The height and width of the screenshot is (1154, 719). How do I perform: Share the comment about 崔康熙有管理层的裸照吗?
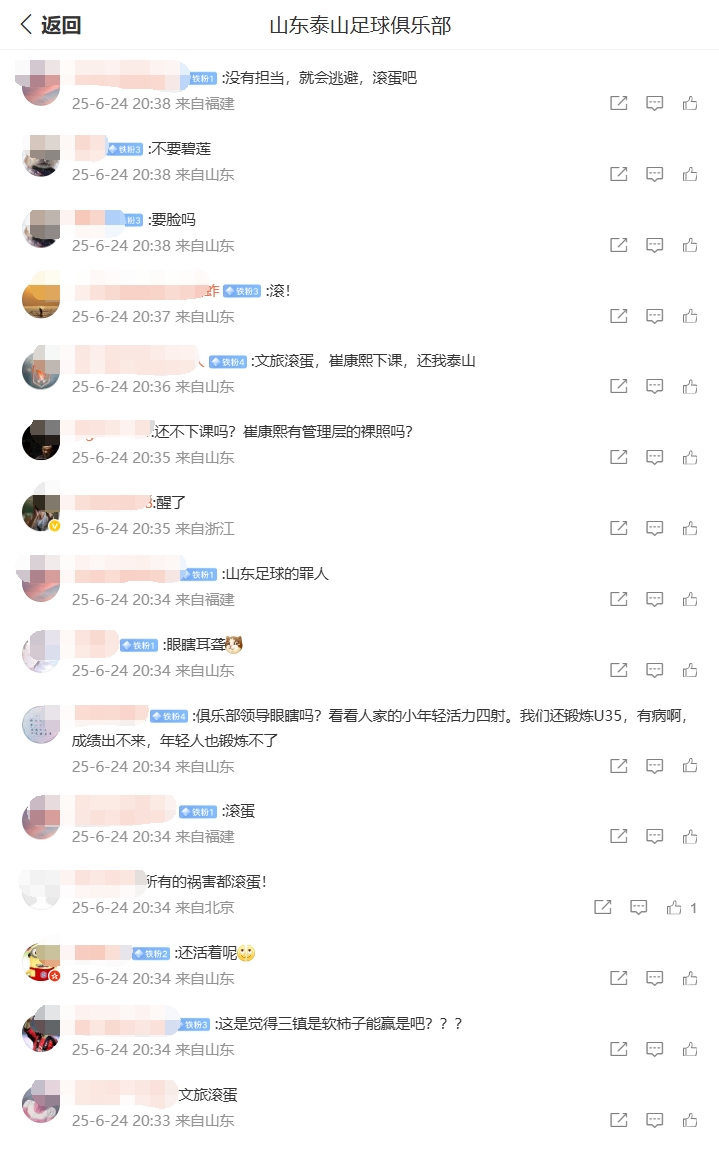pyautogui.click(x=619, y=457)
